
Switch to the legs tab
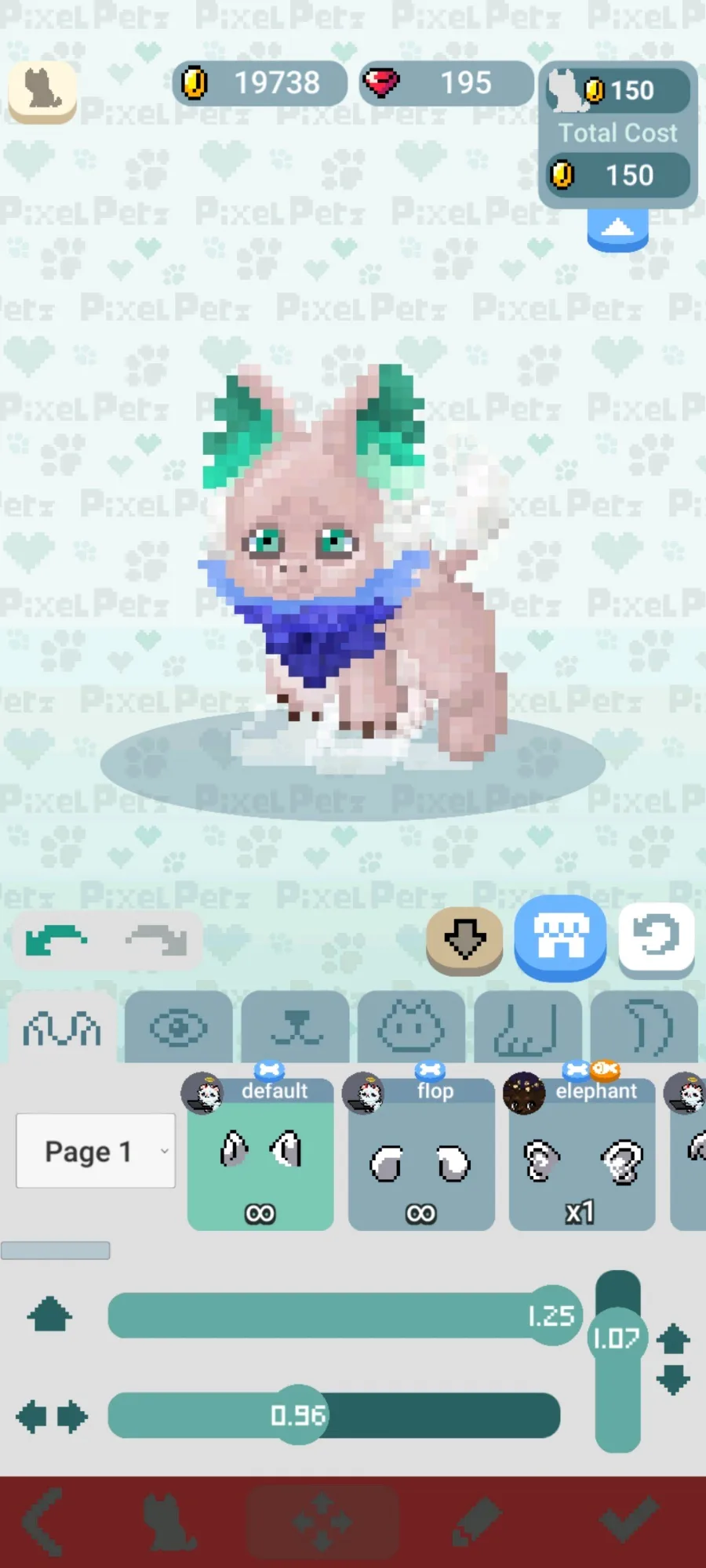tap(528, 1028)
